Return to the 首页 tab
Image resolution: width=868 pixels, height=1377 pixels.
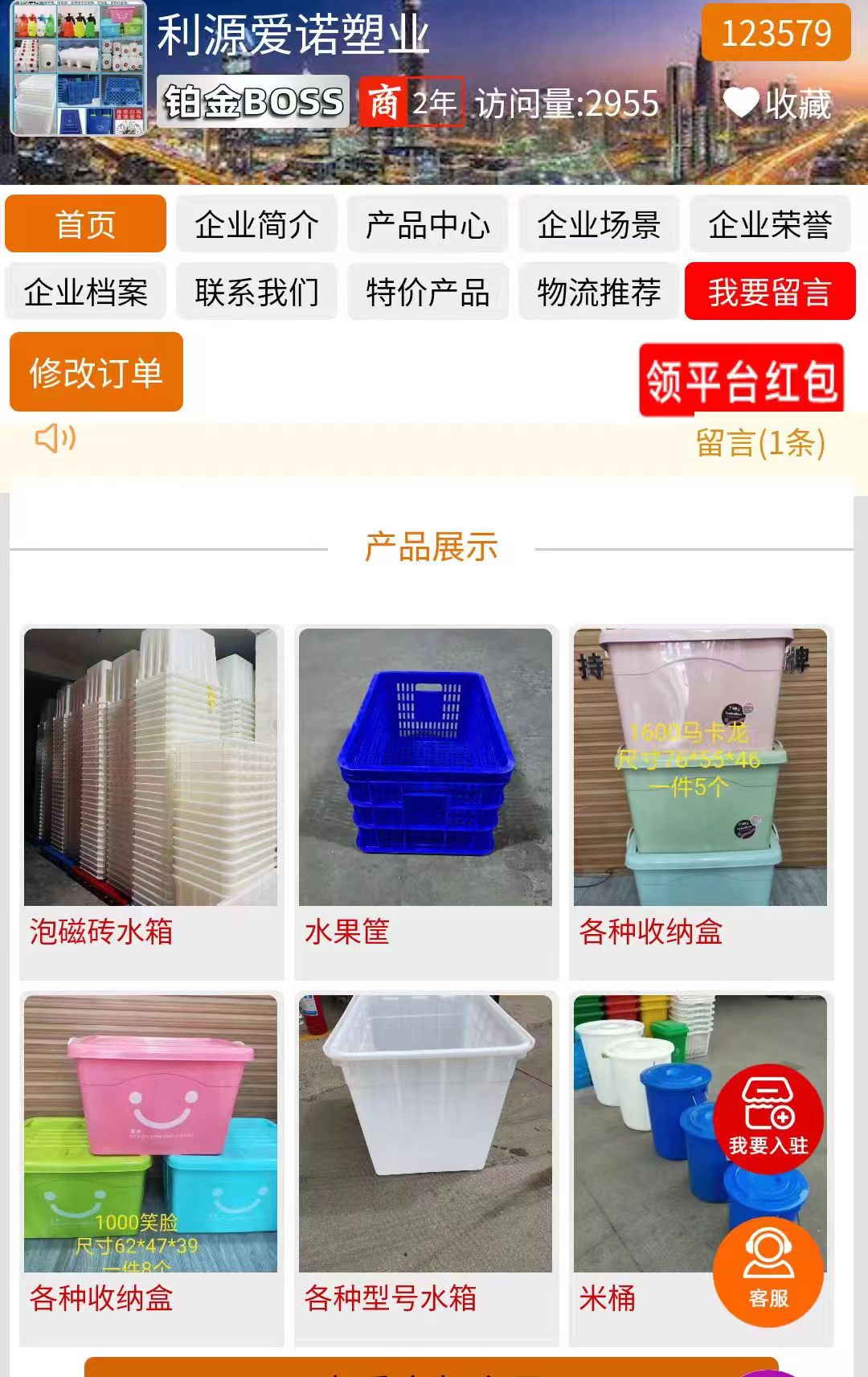pos(85,224)
